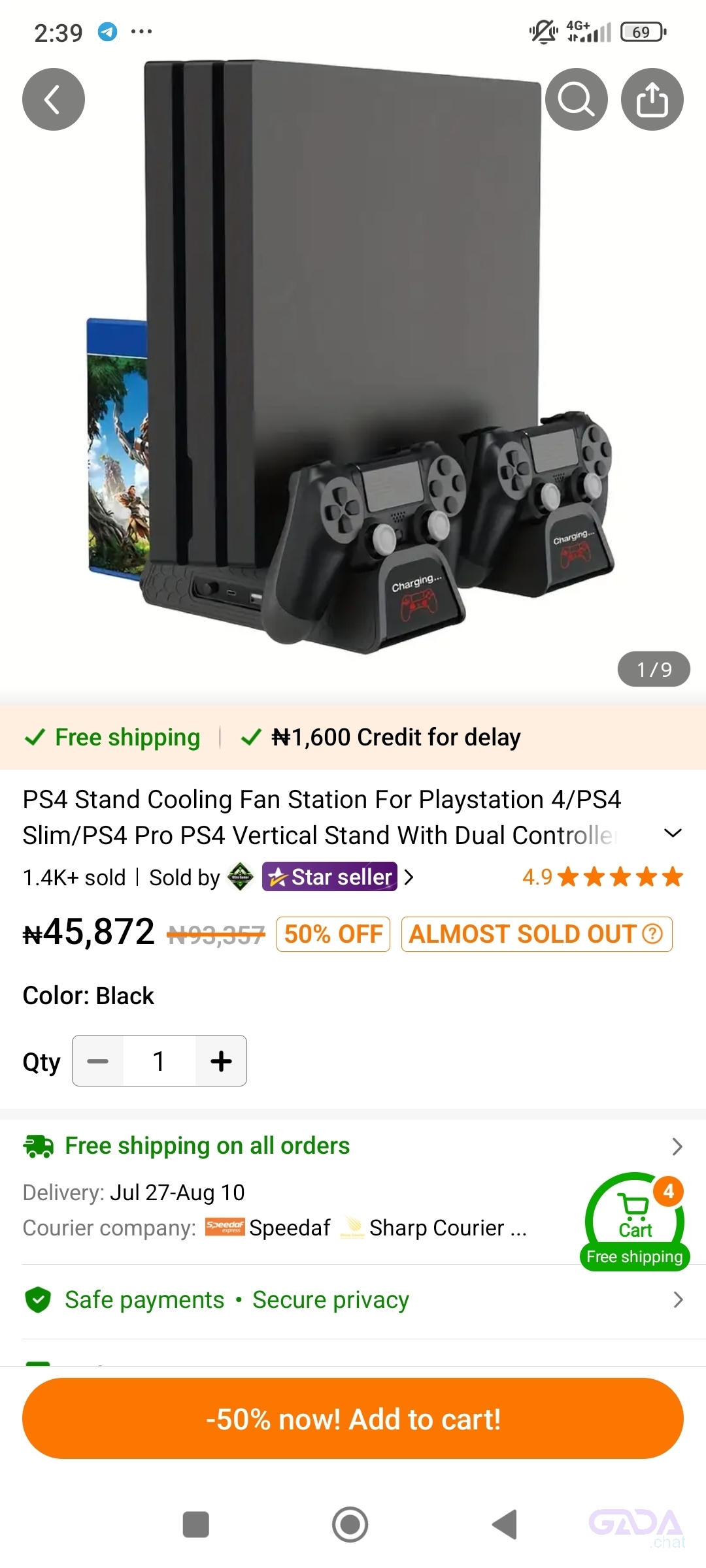The width and height of the screenshot is (706, 1568).
Task: Open search from the magnifier icon
Action: (576, 99)
